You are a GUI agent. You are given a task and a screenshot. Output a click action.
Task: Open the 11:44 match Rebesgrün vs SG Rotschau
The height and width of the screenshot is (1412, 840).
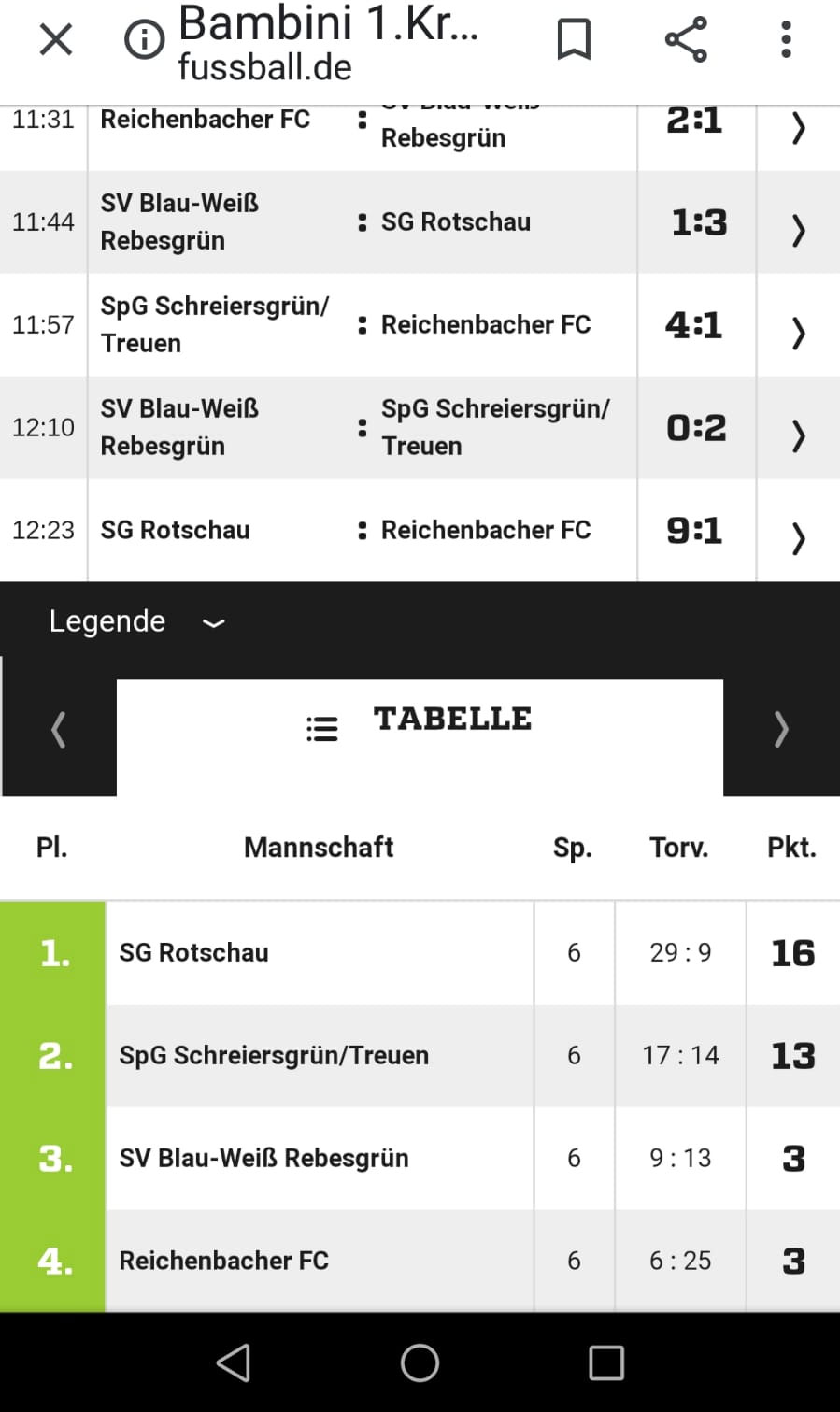420,222
